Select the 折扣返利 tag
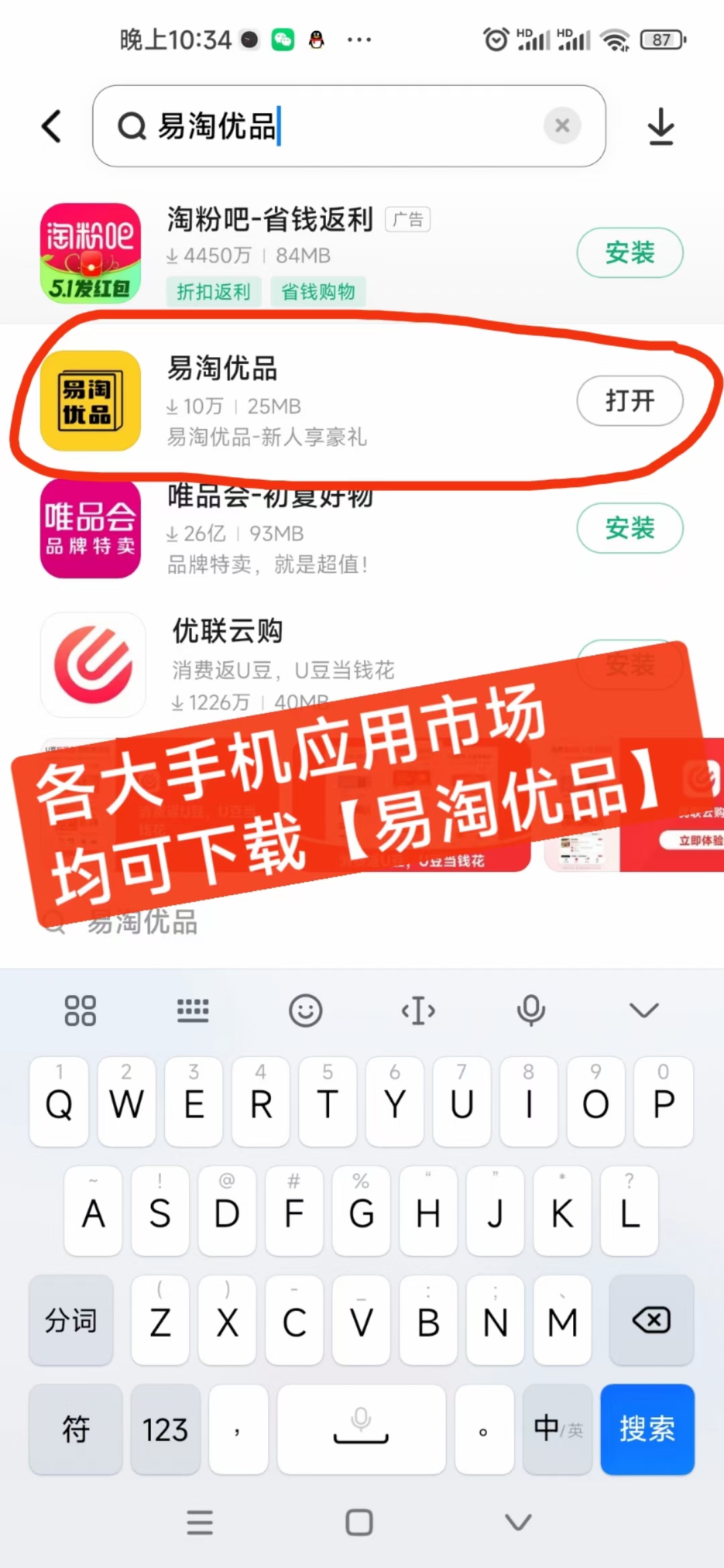Viewport: 724px width, 1568px height. (x=213, y=291)
